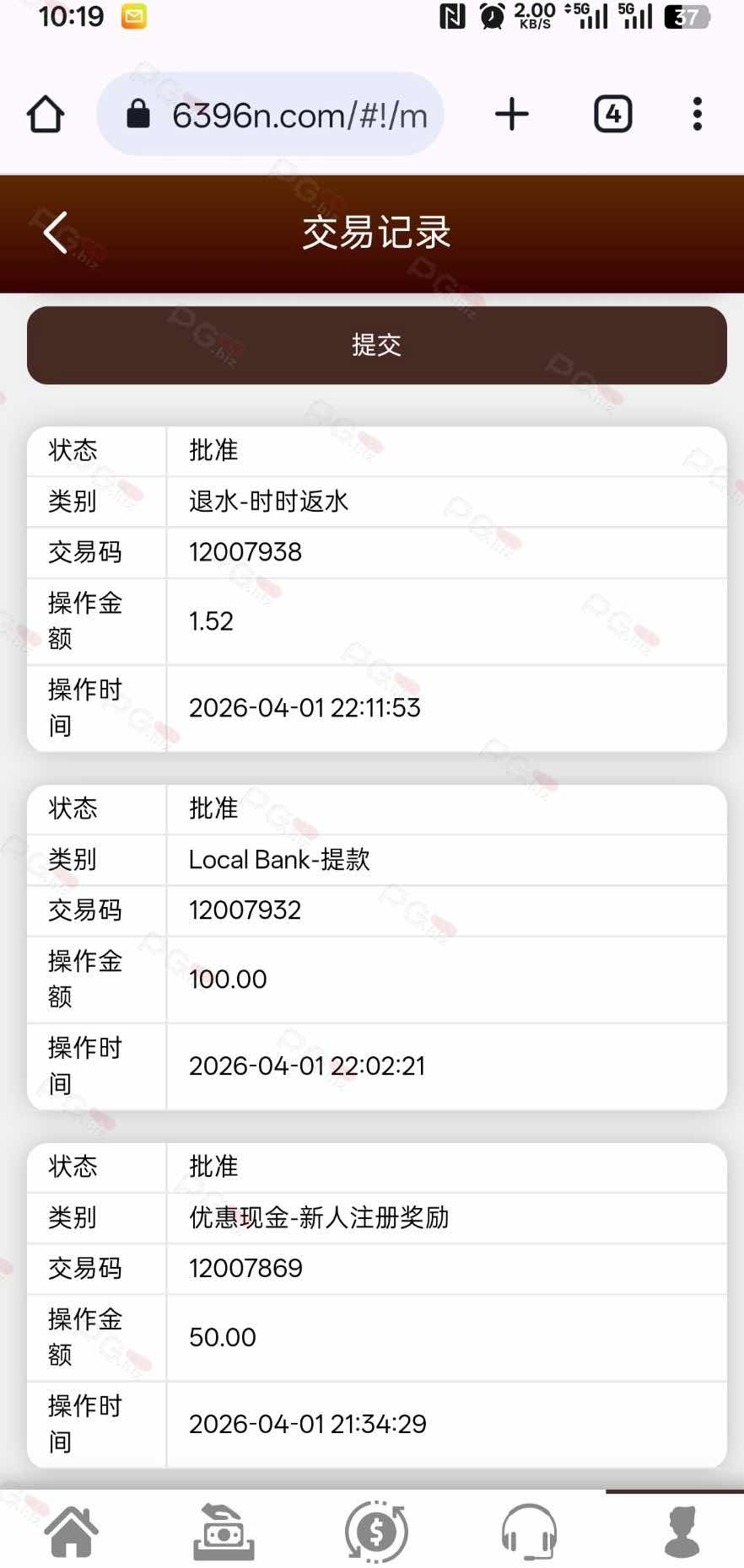Open the profile account tab
Image resolution: width=744 pixels, height=1568 pixels.
[682, 1531]
